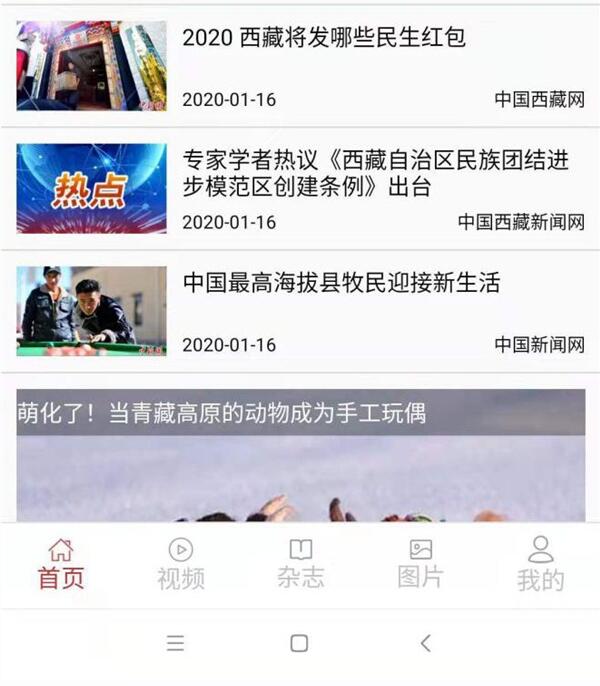Open article 中国最高海拔县牧民迎接新生活
The image size is (600, 686).
coord(341,283)
